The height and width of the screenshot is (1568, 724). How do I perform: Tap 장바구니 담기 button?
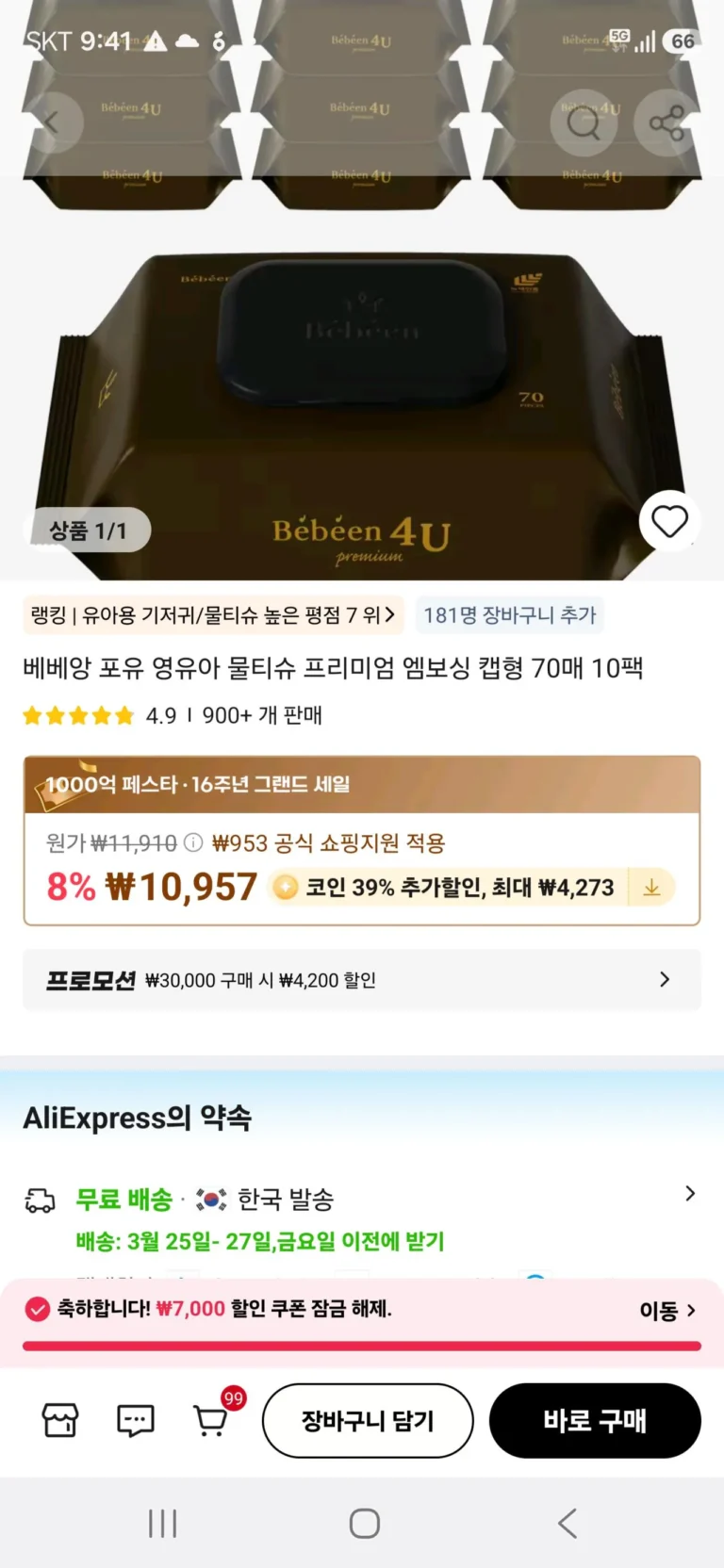(367, 1420)
